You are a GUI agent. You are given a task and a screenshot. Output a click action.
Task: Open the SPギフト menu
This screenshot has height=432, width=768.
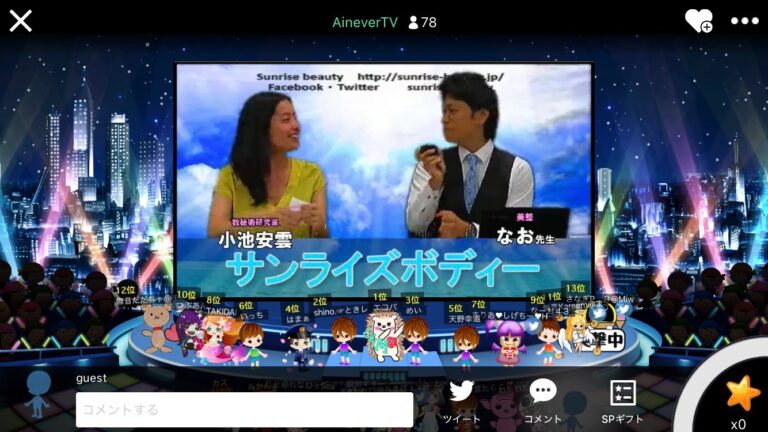tap(623, 400)
